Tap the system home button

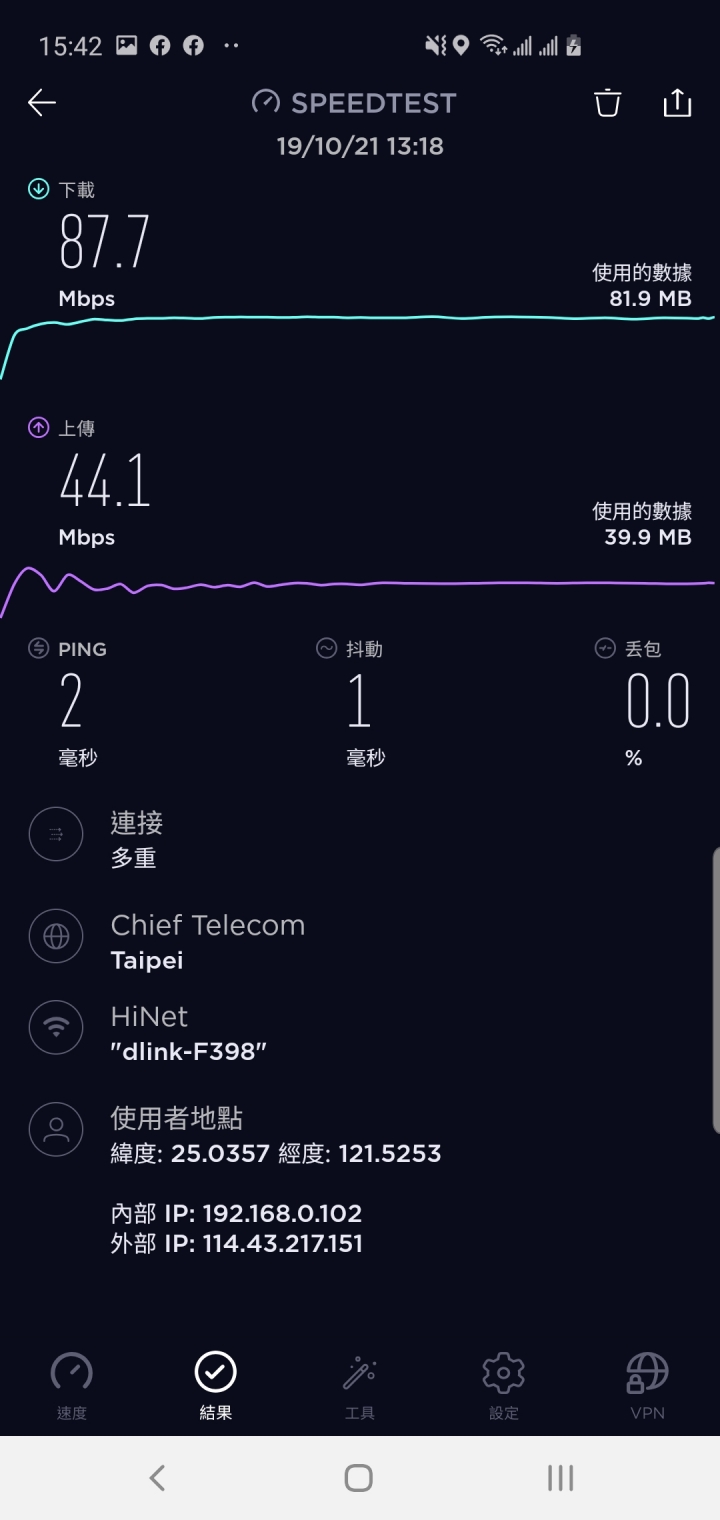click(359, 1478)
